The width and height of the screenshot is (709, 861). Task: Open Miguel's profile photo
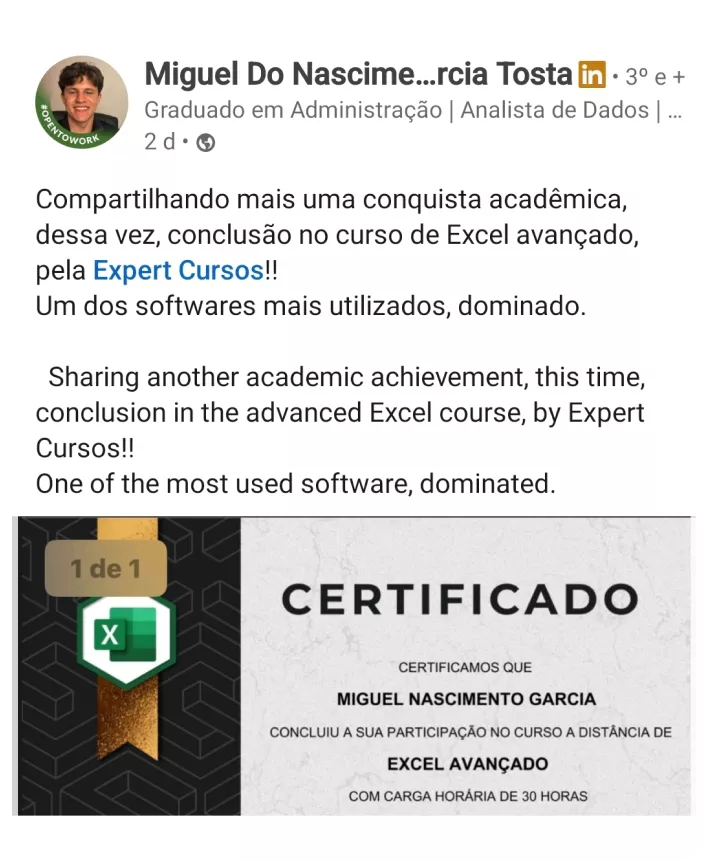82,103
